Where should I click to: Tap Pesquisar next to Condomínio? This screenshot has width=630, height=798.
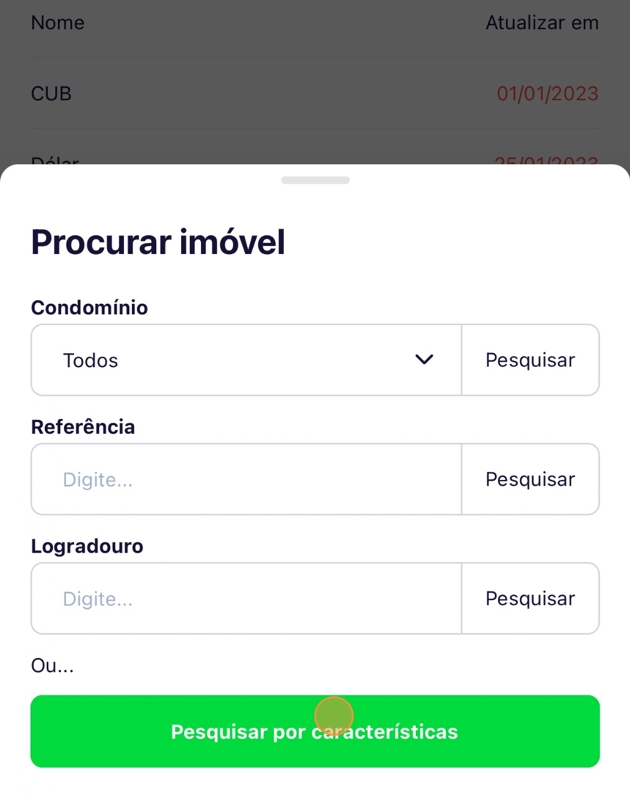(x=530, y=360)
